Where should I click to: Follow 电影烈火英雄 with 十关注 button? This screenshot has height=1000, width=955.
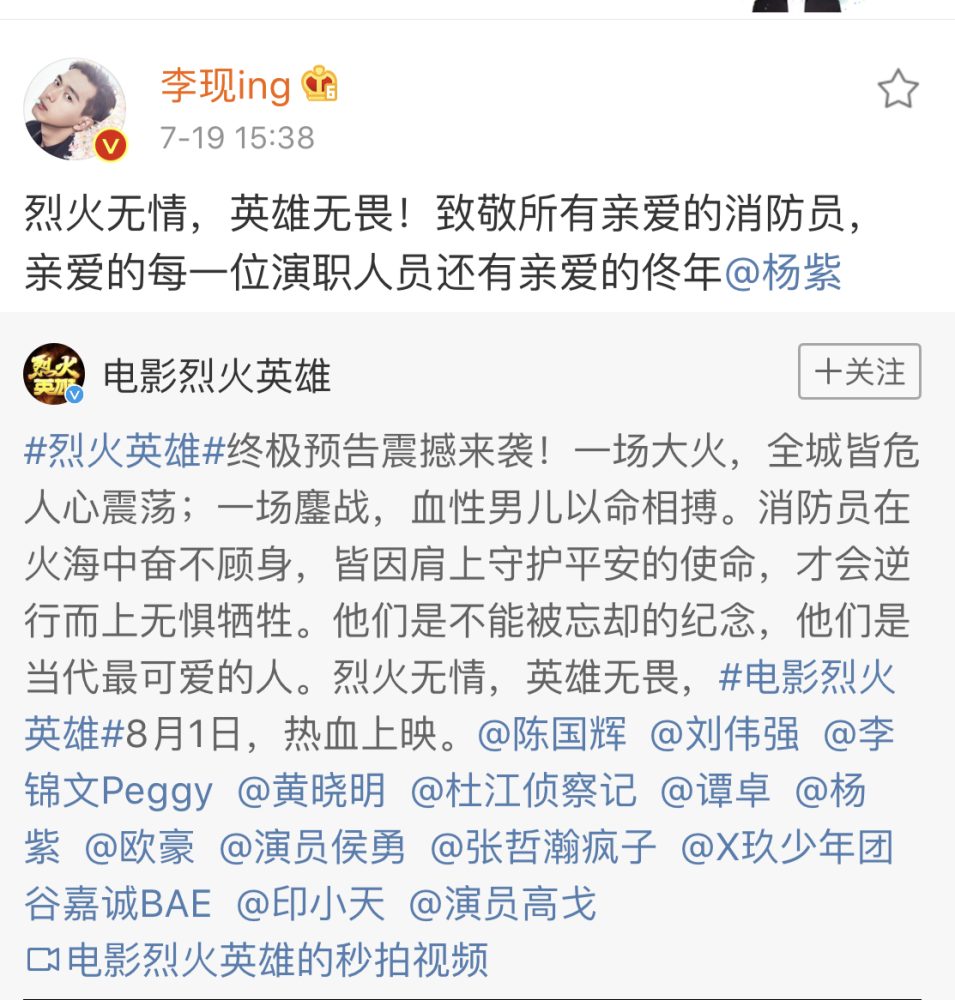pyautogui.click(x=859, y=372)
